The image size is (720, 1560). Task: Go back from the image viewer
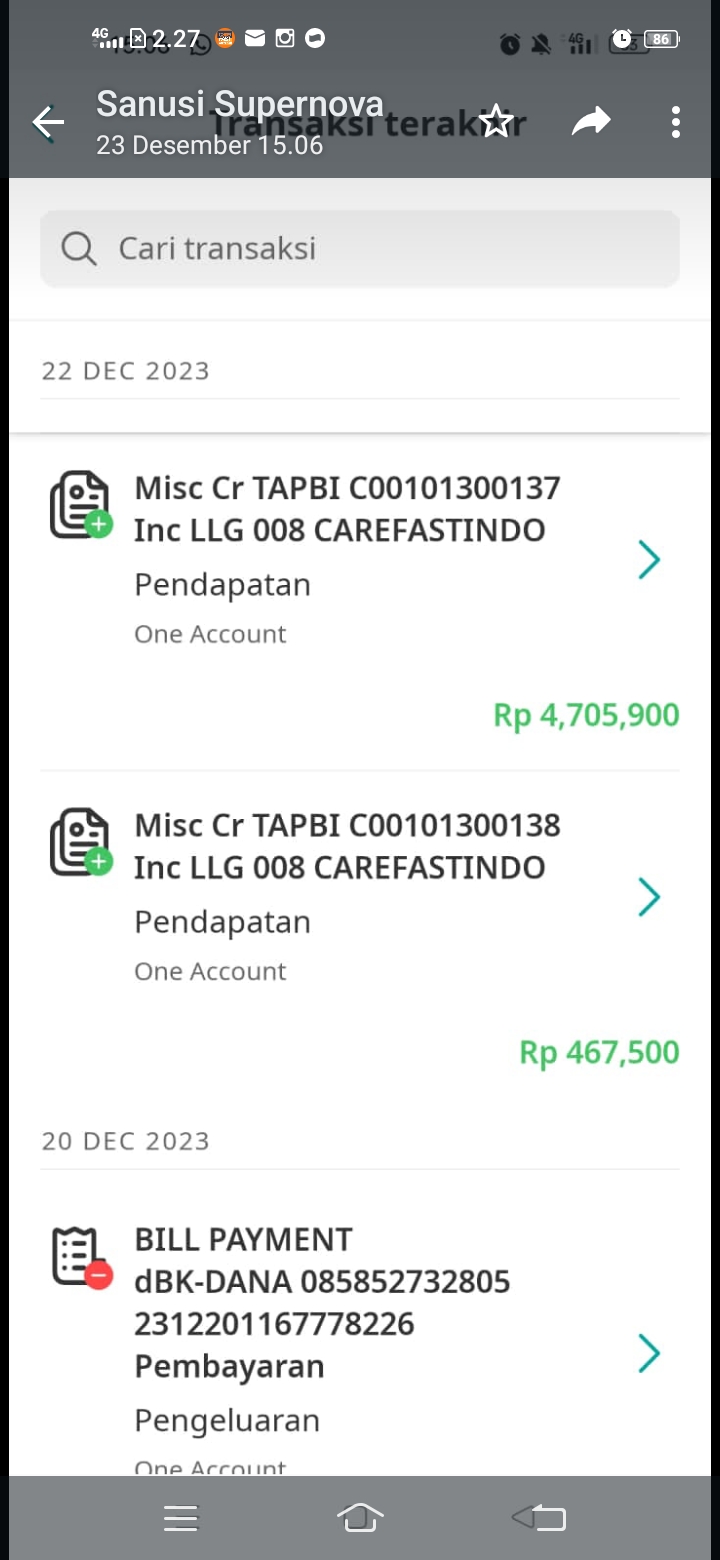(48, 123)
